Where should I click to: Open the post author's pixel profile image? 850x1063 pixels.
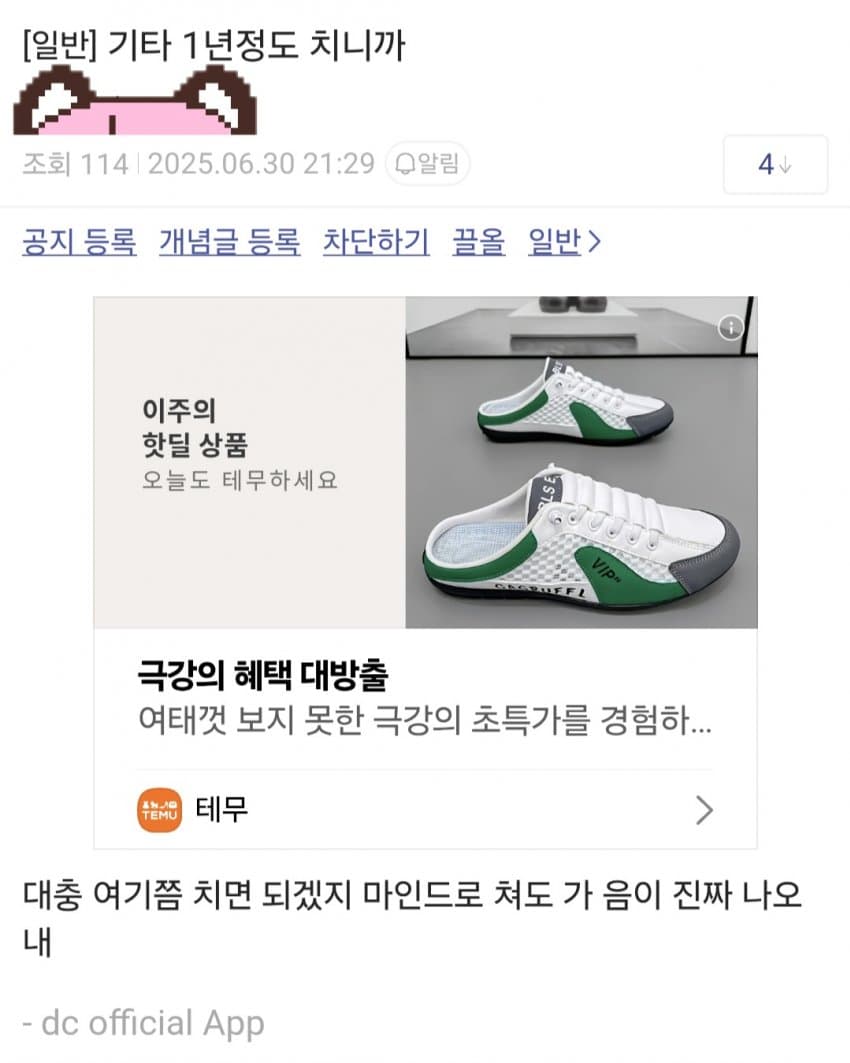click(135, 104)
